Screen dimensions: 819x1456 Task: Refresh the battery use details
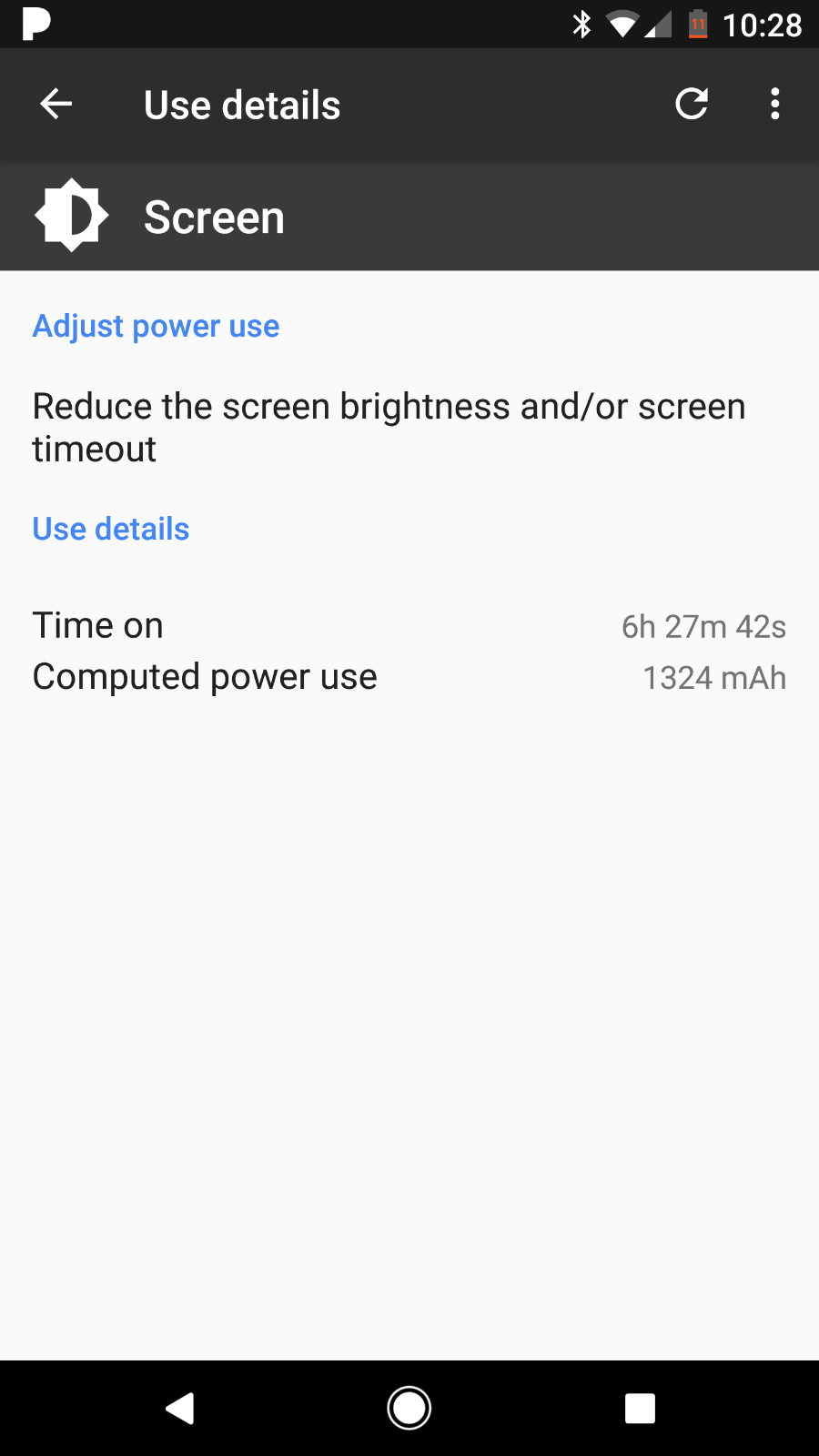point(692,105)
